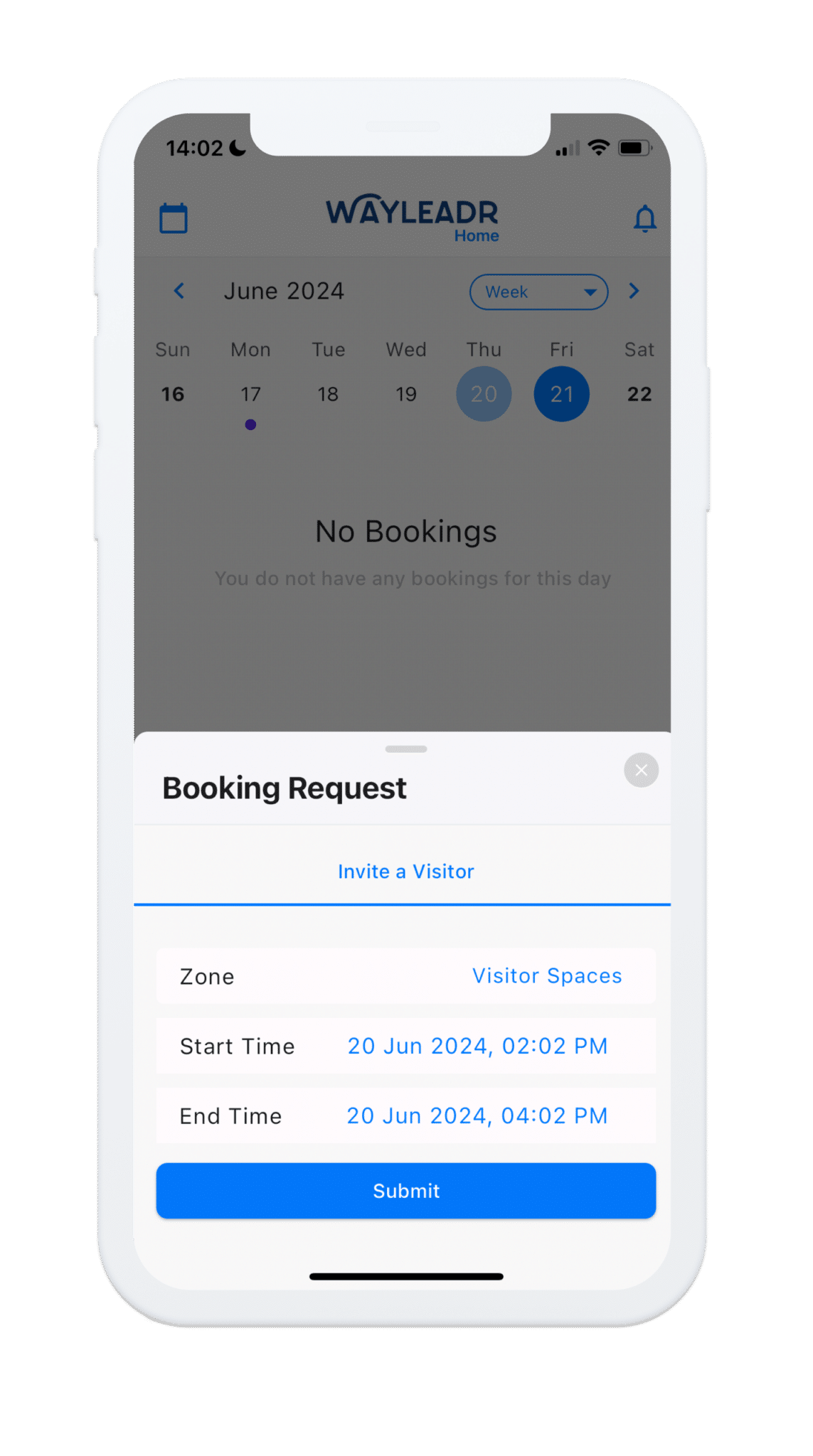Change the Zone from Visitor Spaces

click(546, 976)
